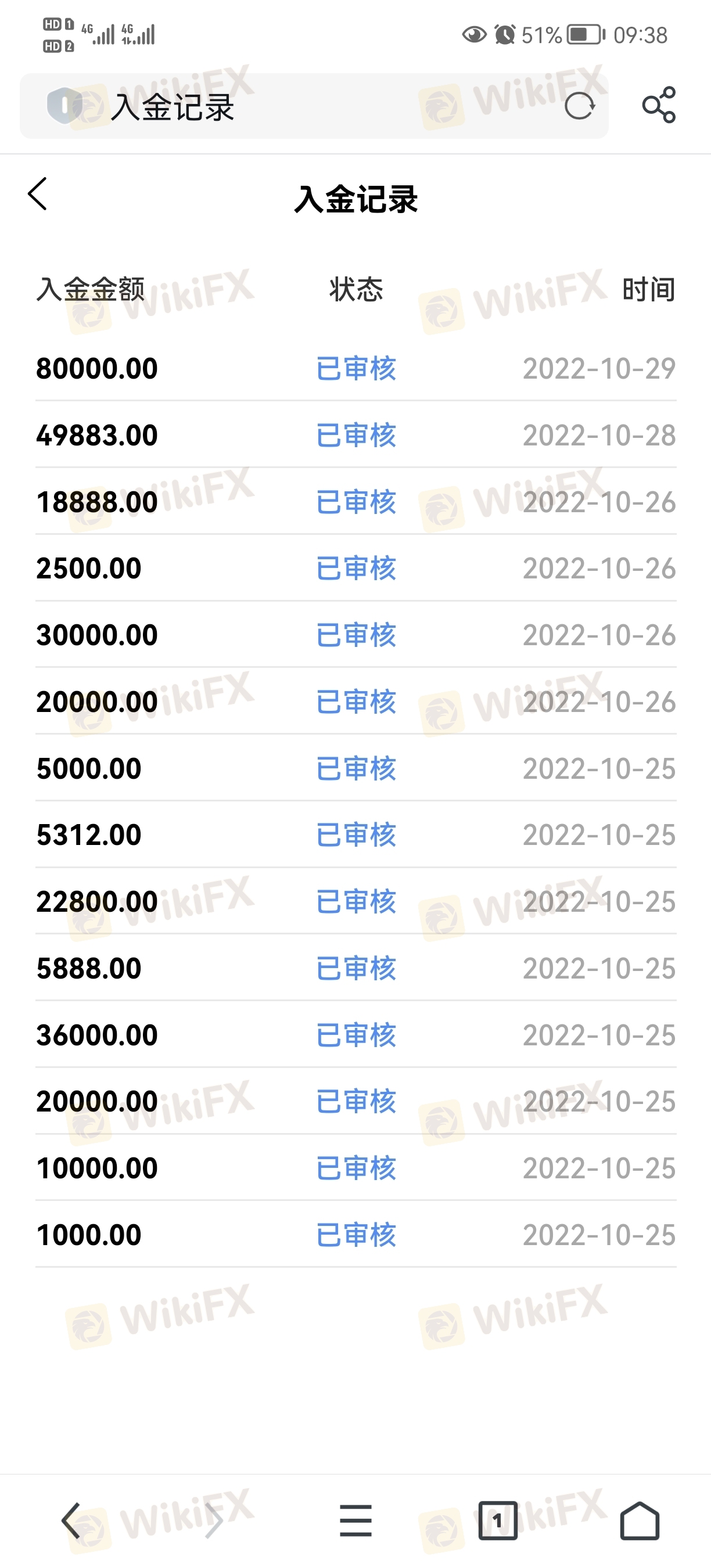
Task: Tap the back arrow beside 入金记录 heading
Action: point(38,194)
